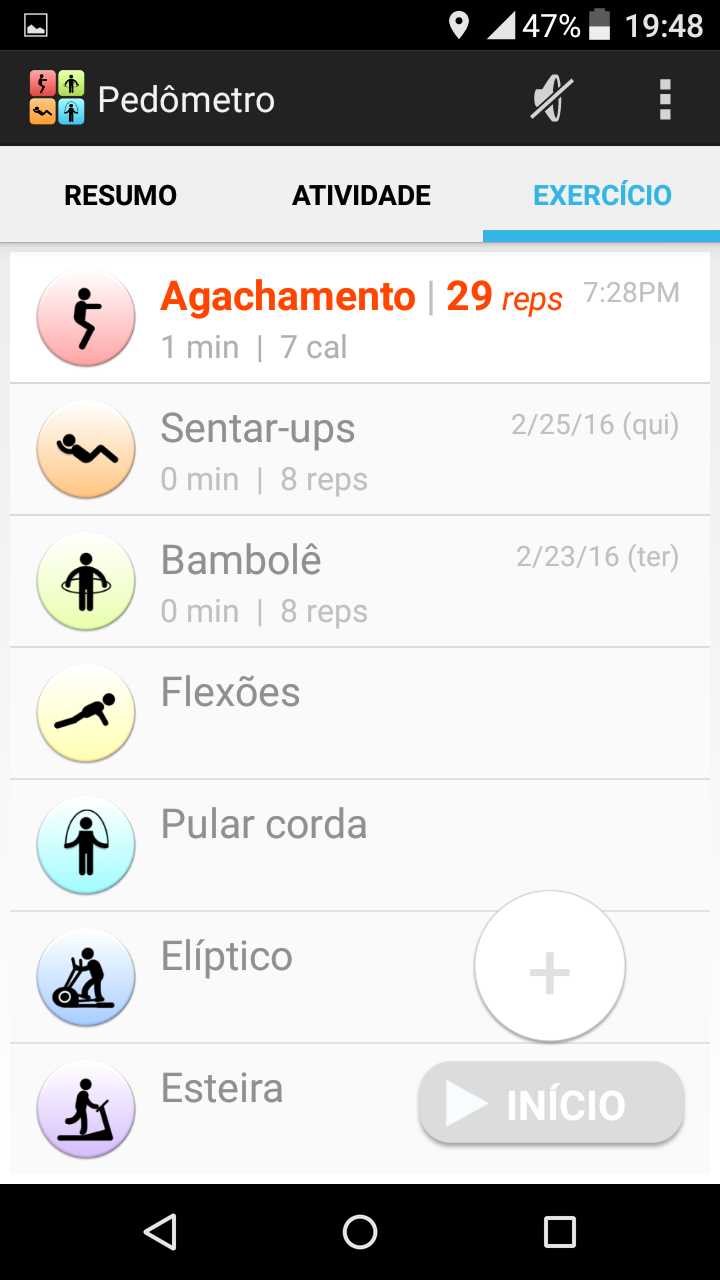Image resolution: width=720 pixels, height=1280 pixels.
Task: Return to the home screen
Action: tap(360, 1232)
